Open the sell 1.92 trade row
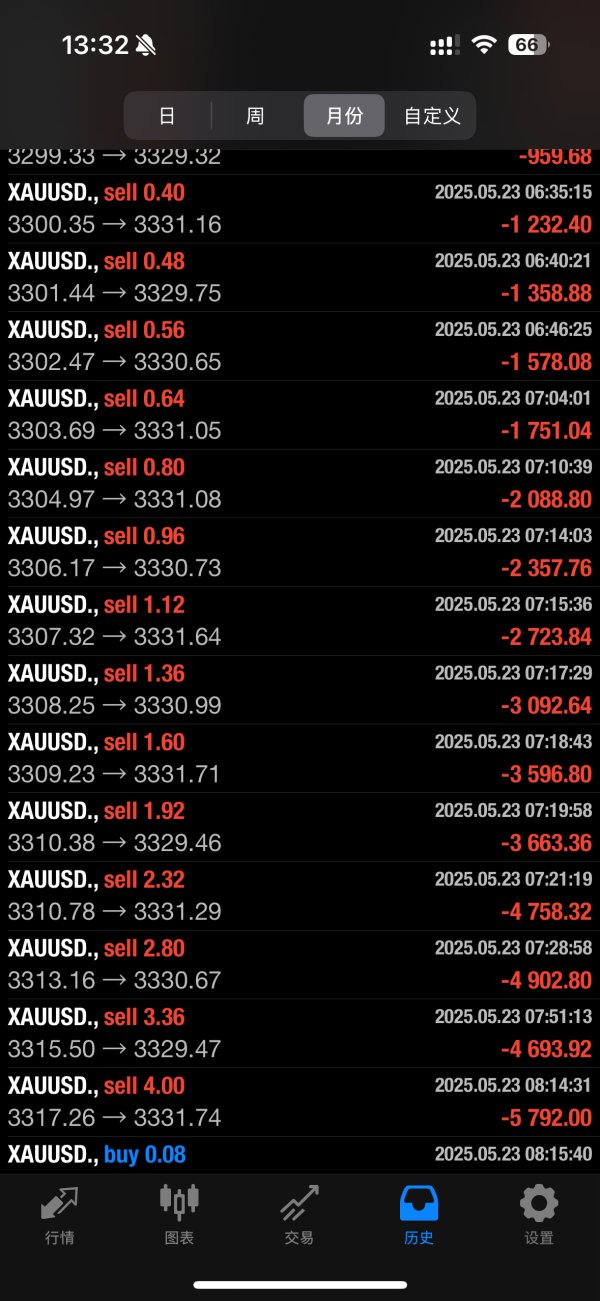 click(300, 827)
